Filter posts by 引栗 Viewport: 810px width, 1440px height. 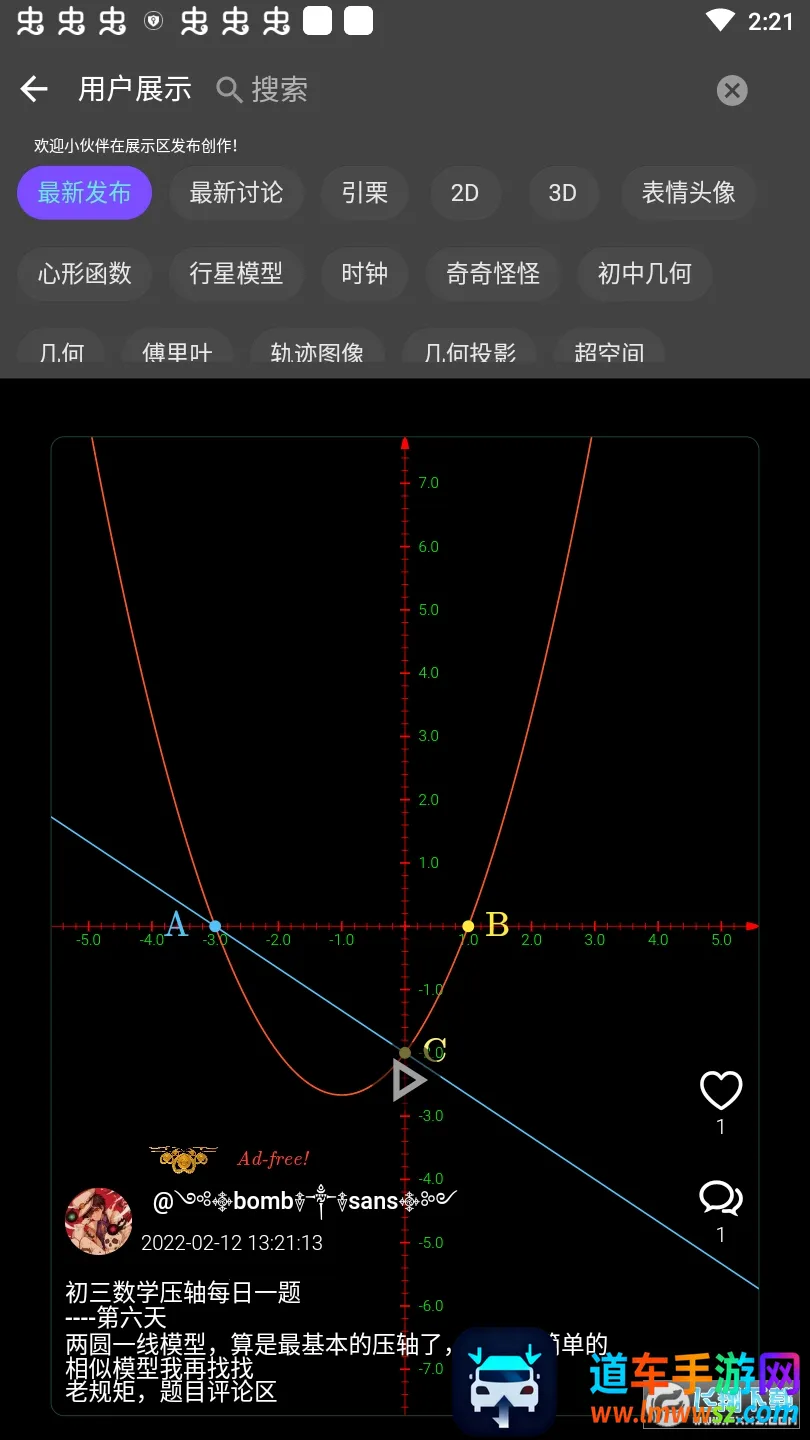(x=365, y=193)
